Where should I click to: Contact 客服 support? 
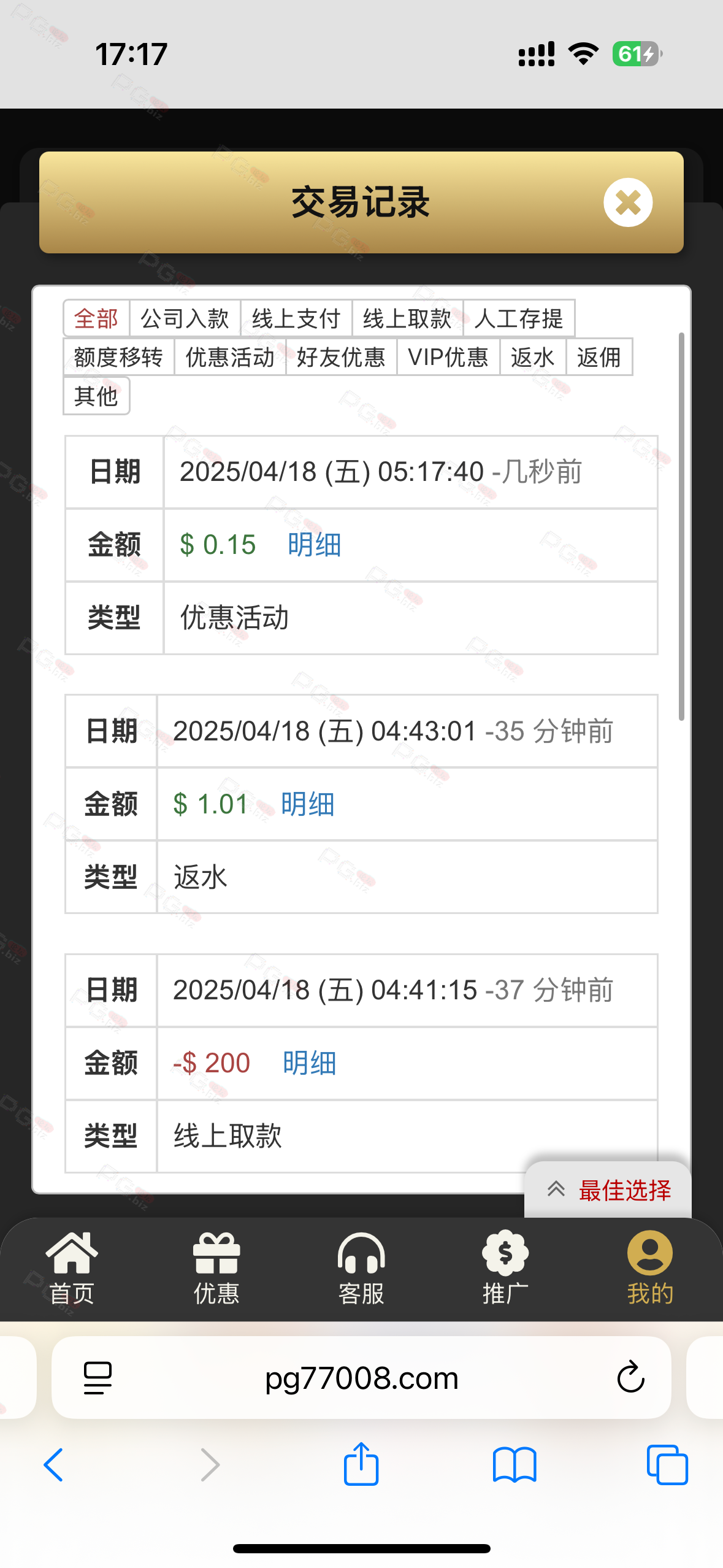[x=361, y=1269]
